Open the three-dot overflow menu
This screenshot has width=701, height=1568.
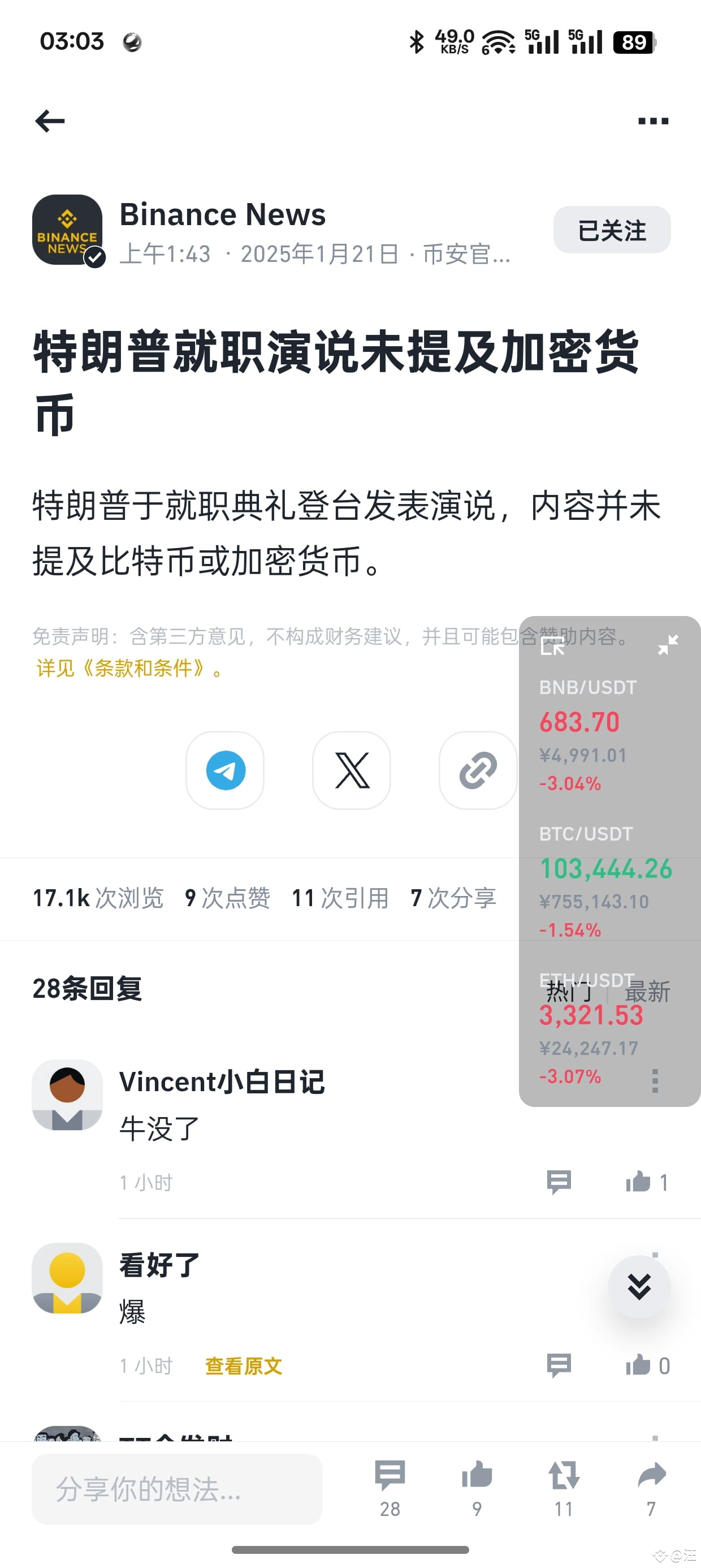coord(653,121)
